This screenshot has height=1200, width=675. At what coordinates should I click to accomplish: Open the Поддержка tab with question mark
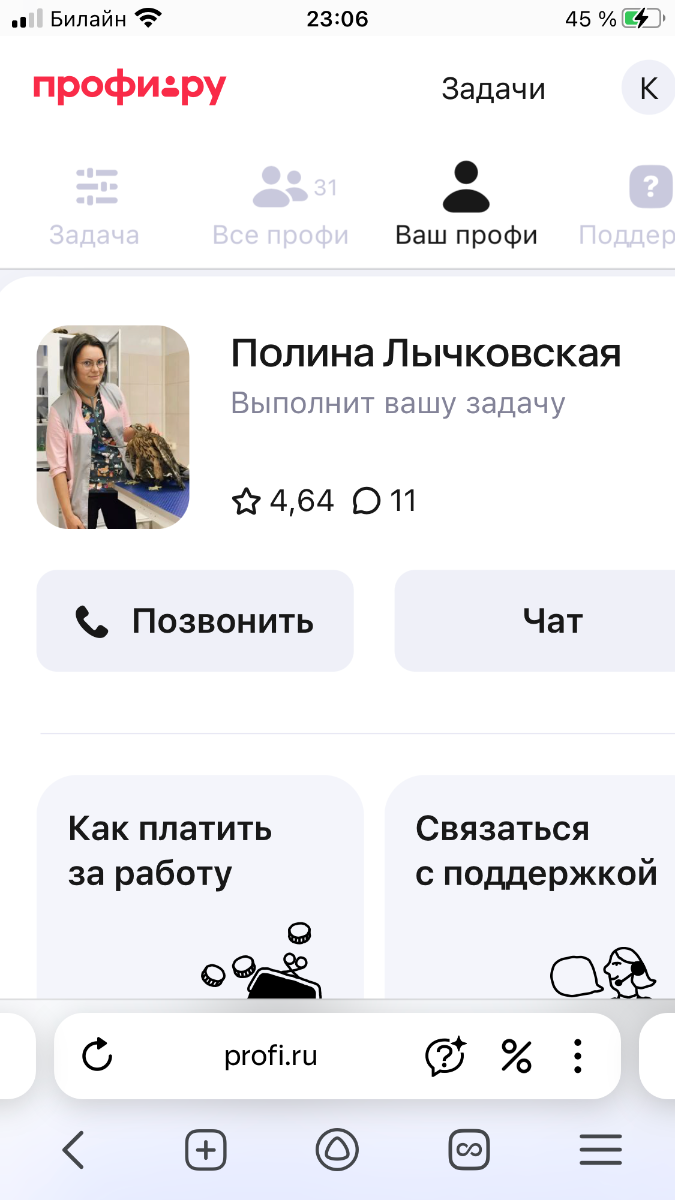[x=640, y=207]
